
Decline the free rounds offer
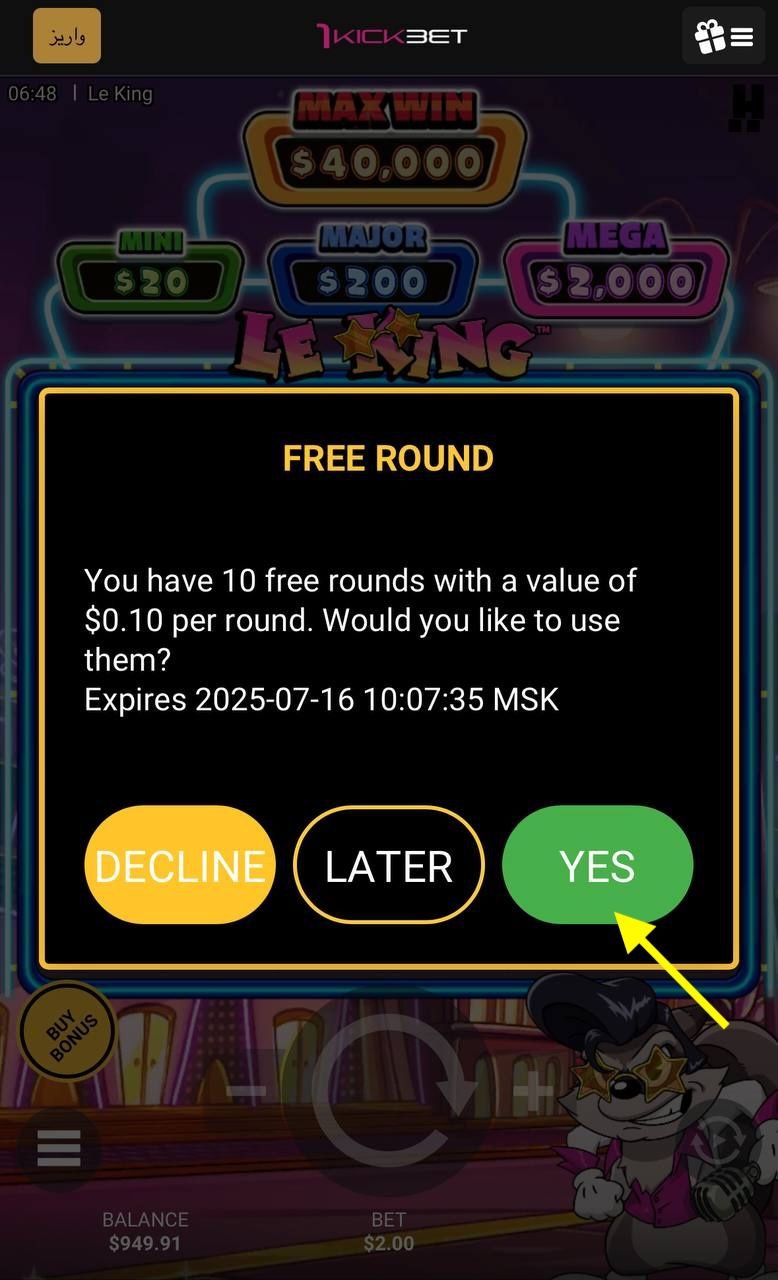180,865
